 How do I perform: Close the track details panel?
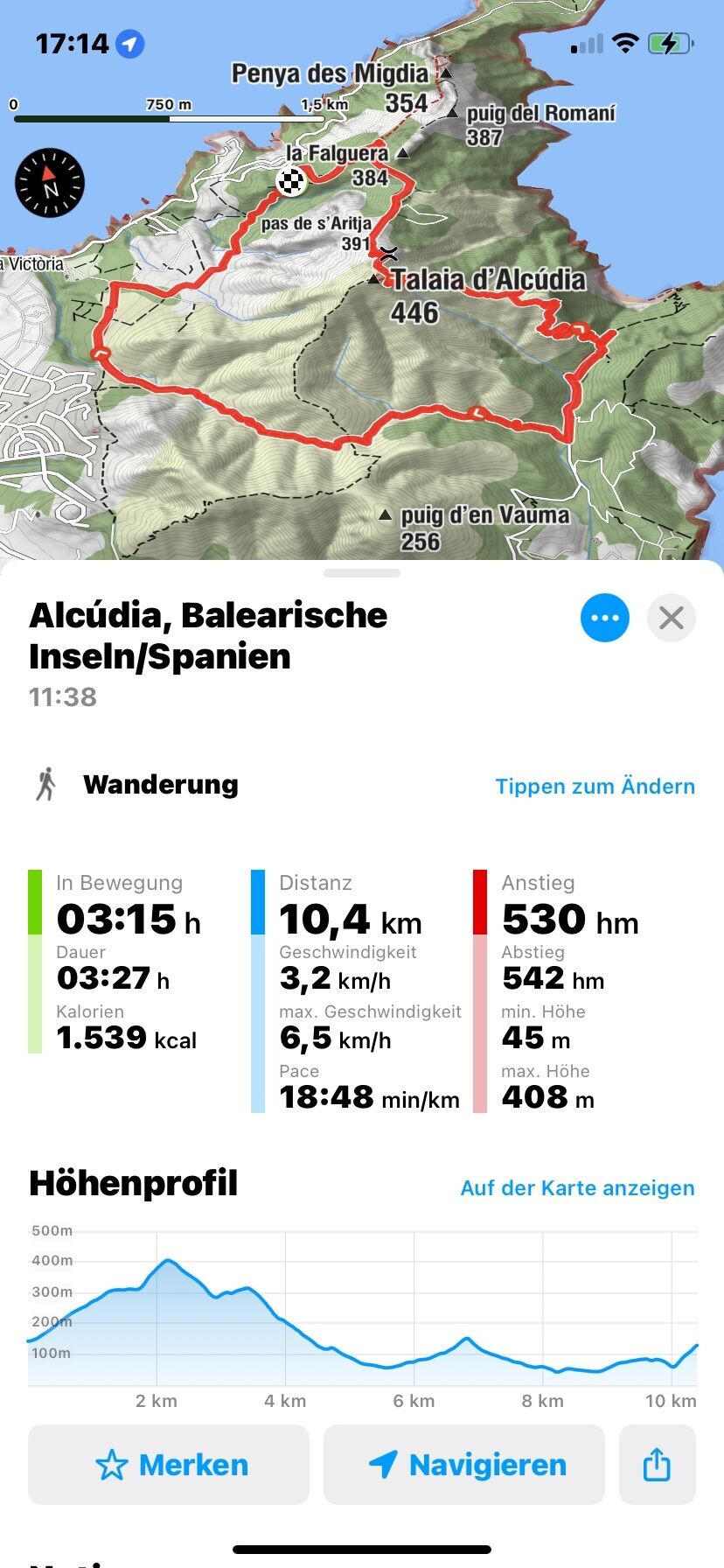(x=672, y=618)
